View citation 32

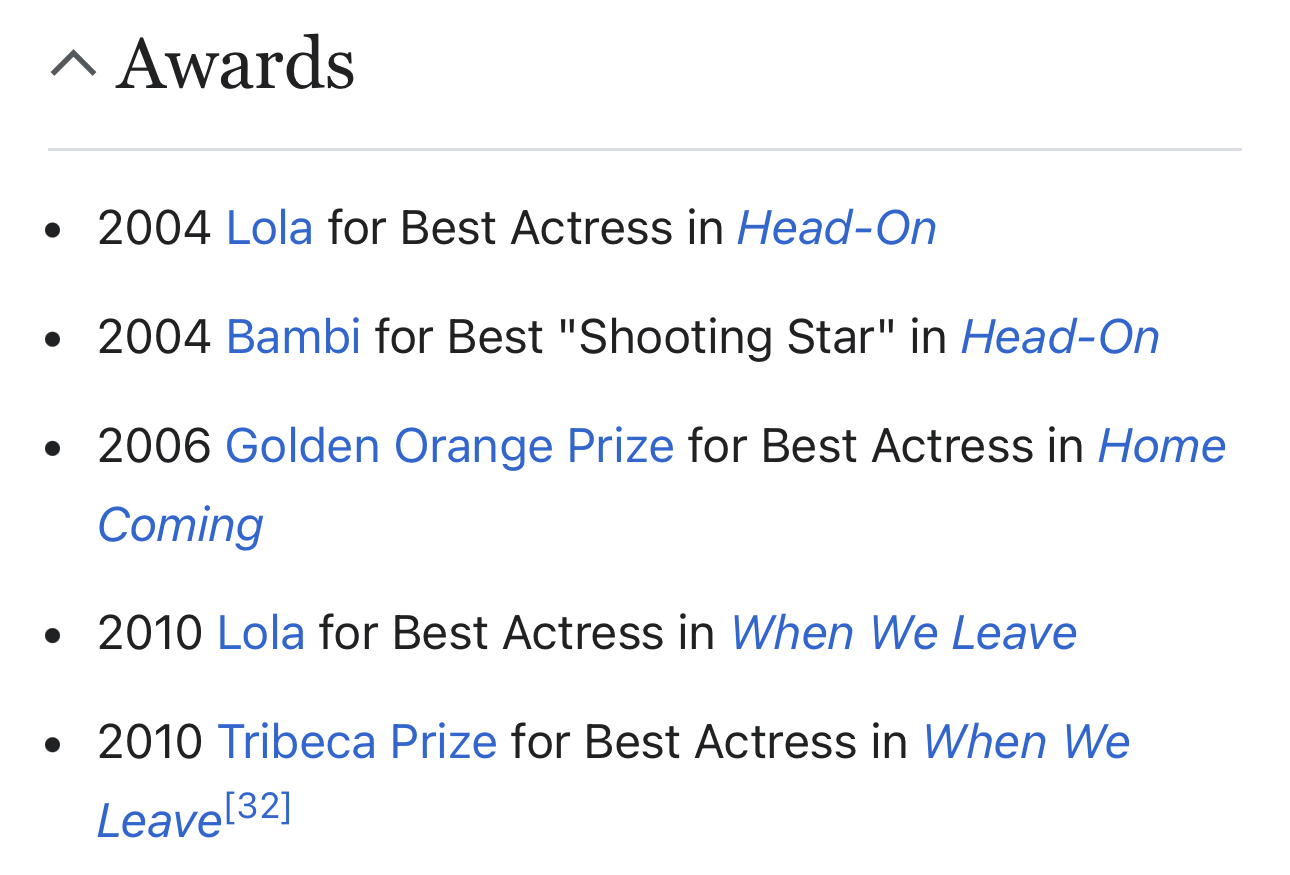click(258, 807)
